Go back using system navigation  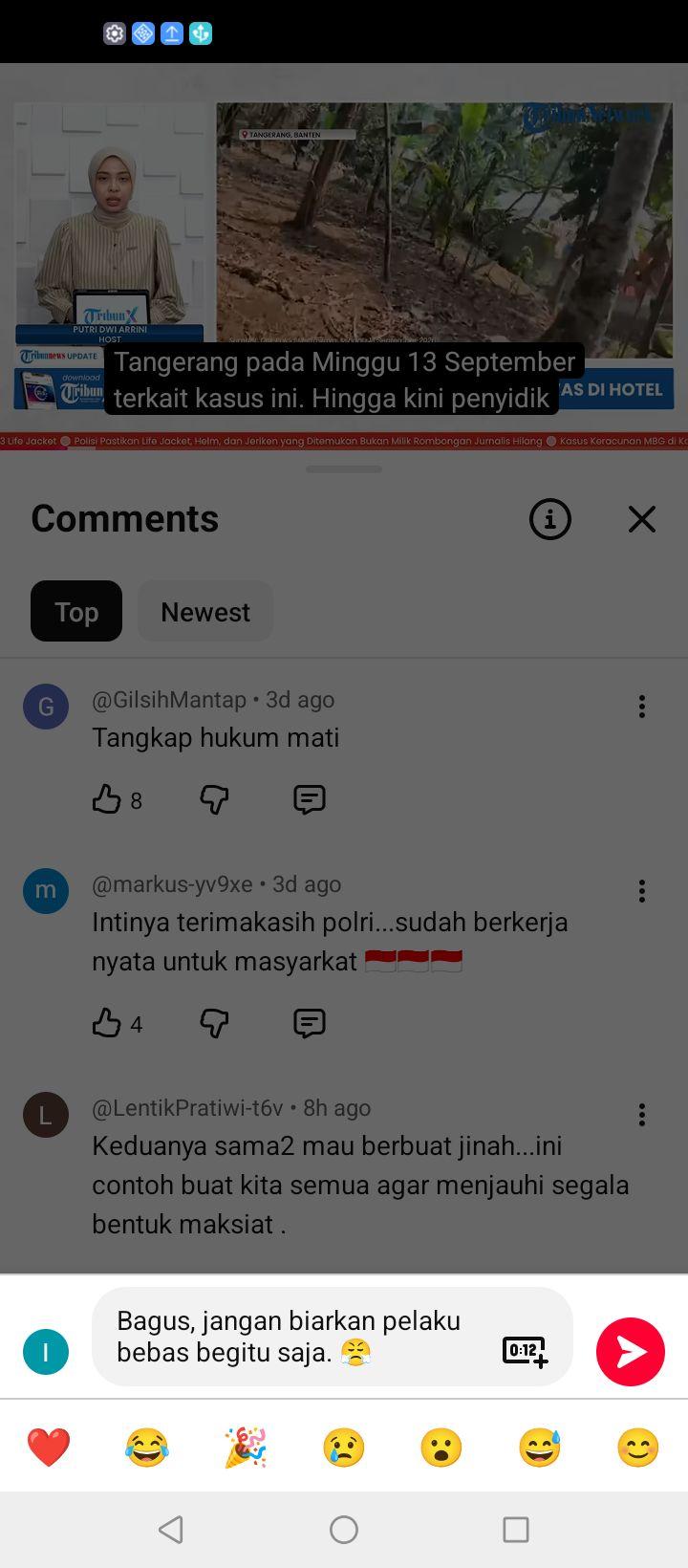[171, 1530]
